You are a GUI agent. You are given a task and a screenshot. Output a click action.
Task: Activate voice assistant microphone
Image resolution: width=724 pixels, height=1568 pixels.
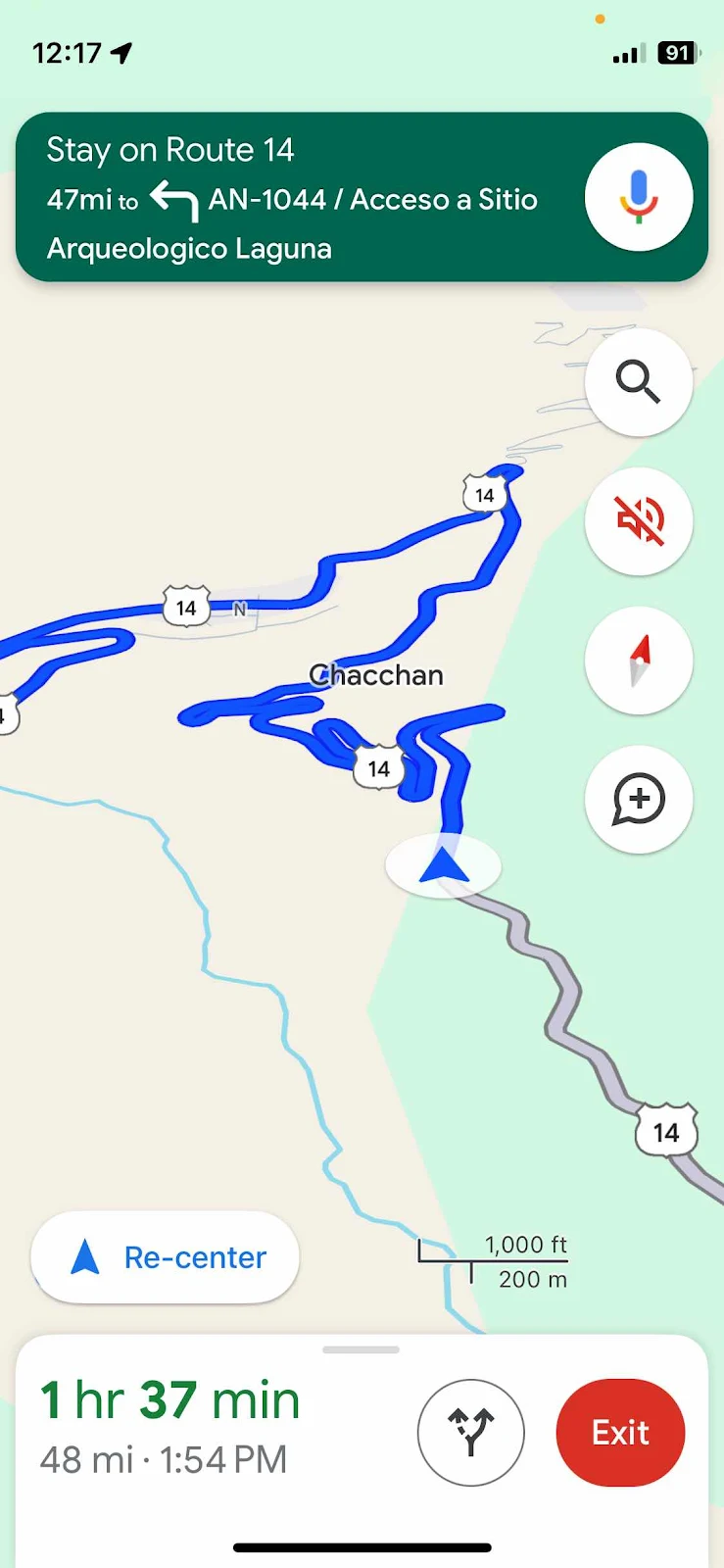(x=638, y=197)
